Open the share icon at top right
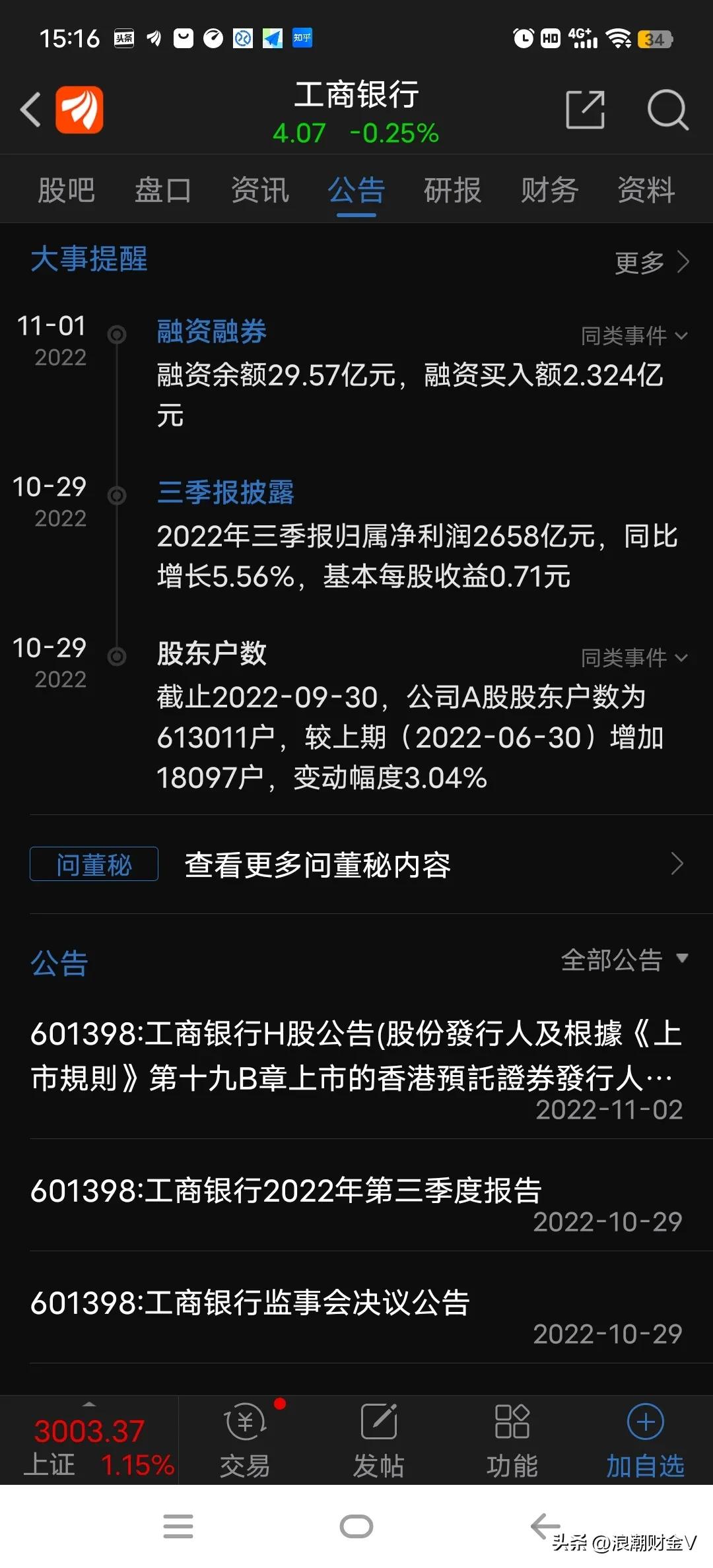 point(585,110)
